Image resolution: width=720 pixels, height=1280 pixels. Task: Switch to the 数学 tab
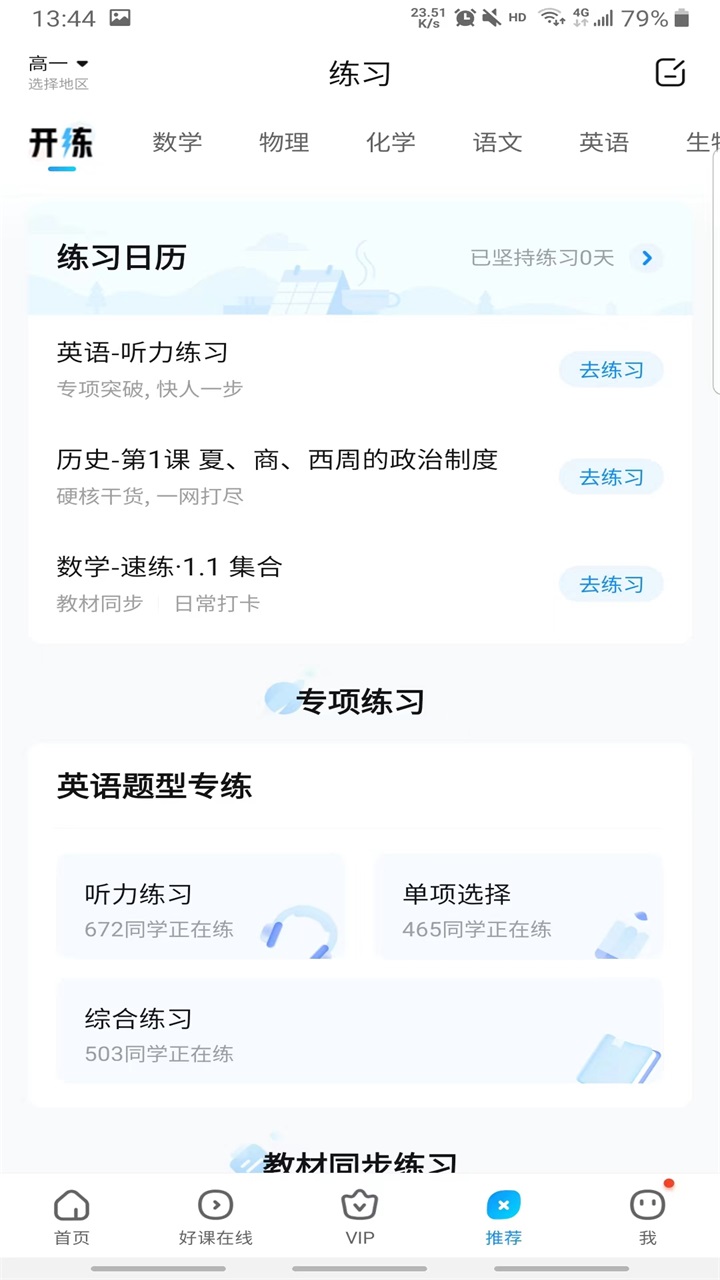coord(177,143)
